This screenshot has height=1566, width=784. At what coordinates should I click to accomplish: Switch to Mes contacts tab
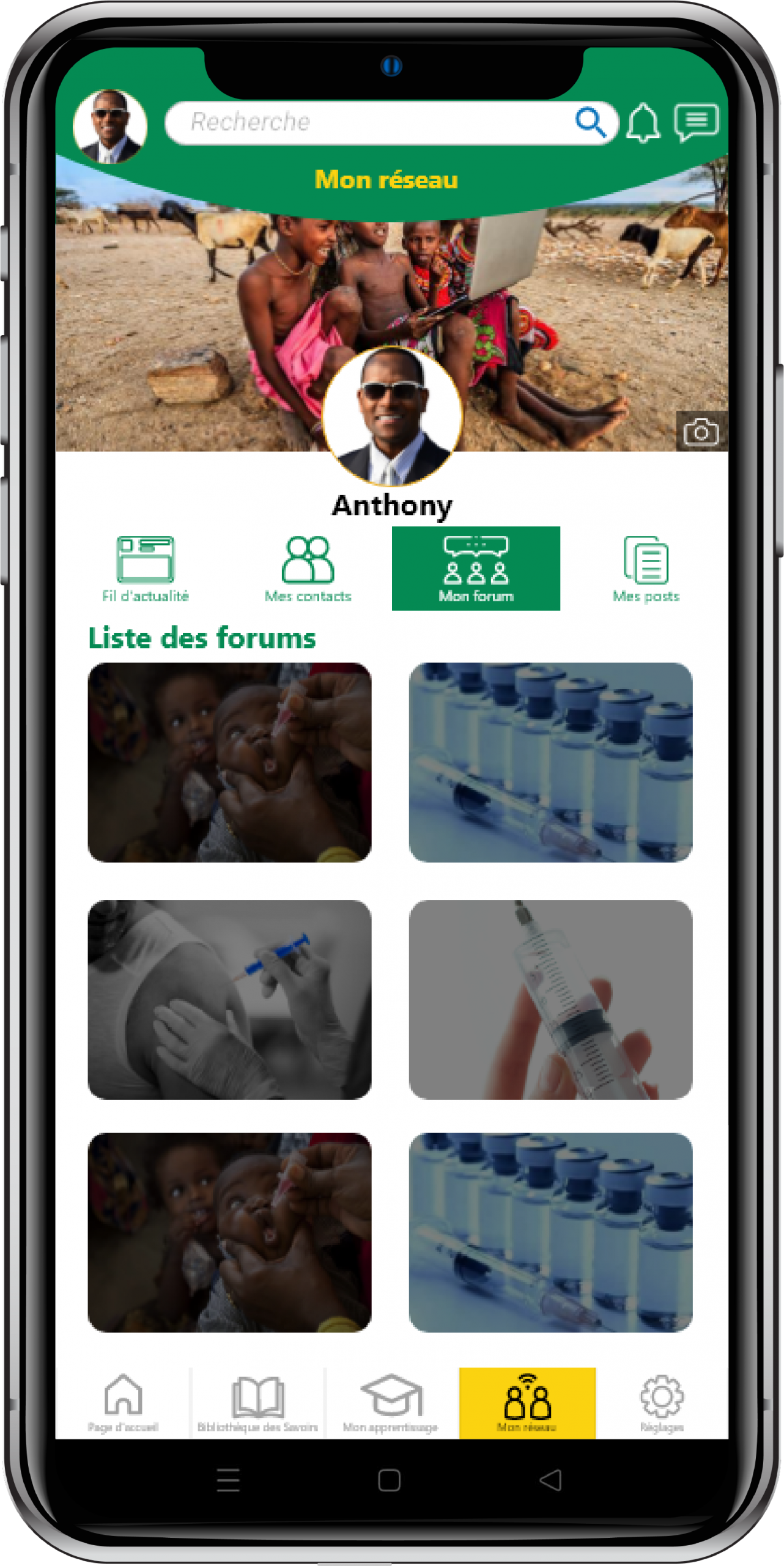click(x=308, y=569)
